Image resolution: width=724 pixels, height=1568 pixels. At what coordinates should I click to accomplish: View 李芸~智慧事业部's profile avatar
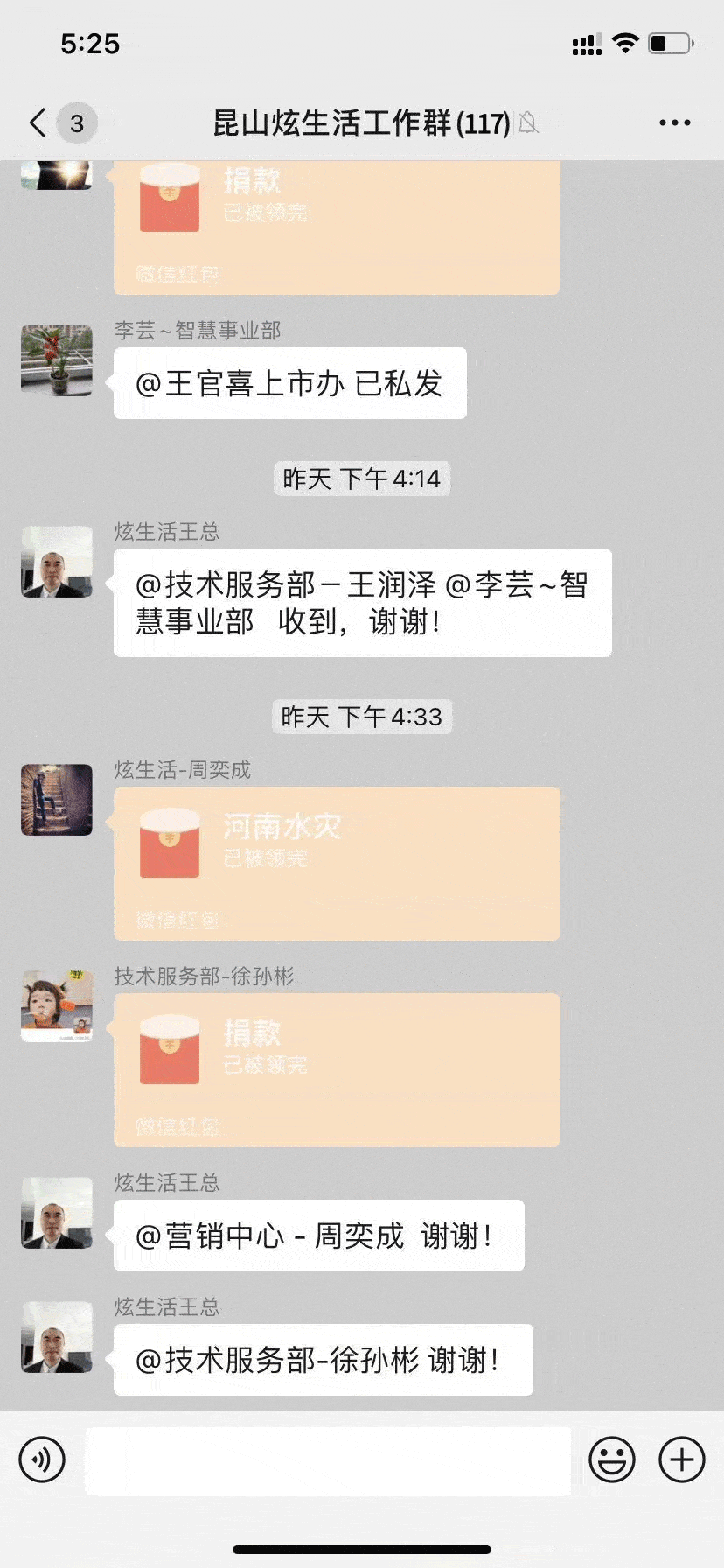[57, 360]
